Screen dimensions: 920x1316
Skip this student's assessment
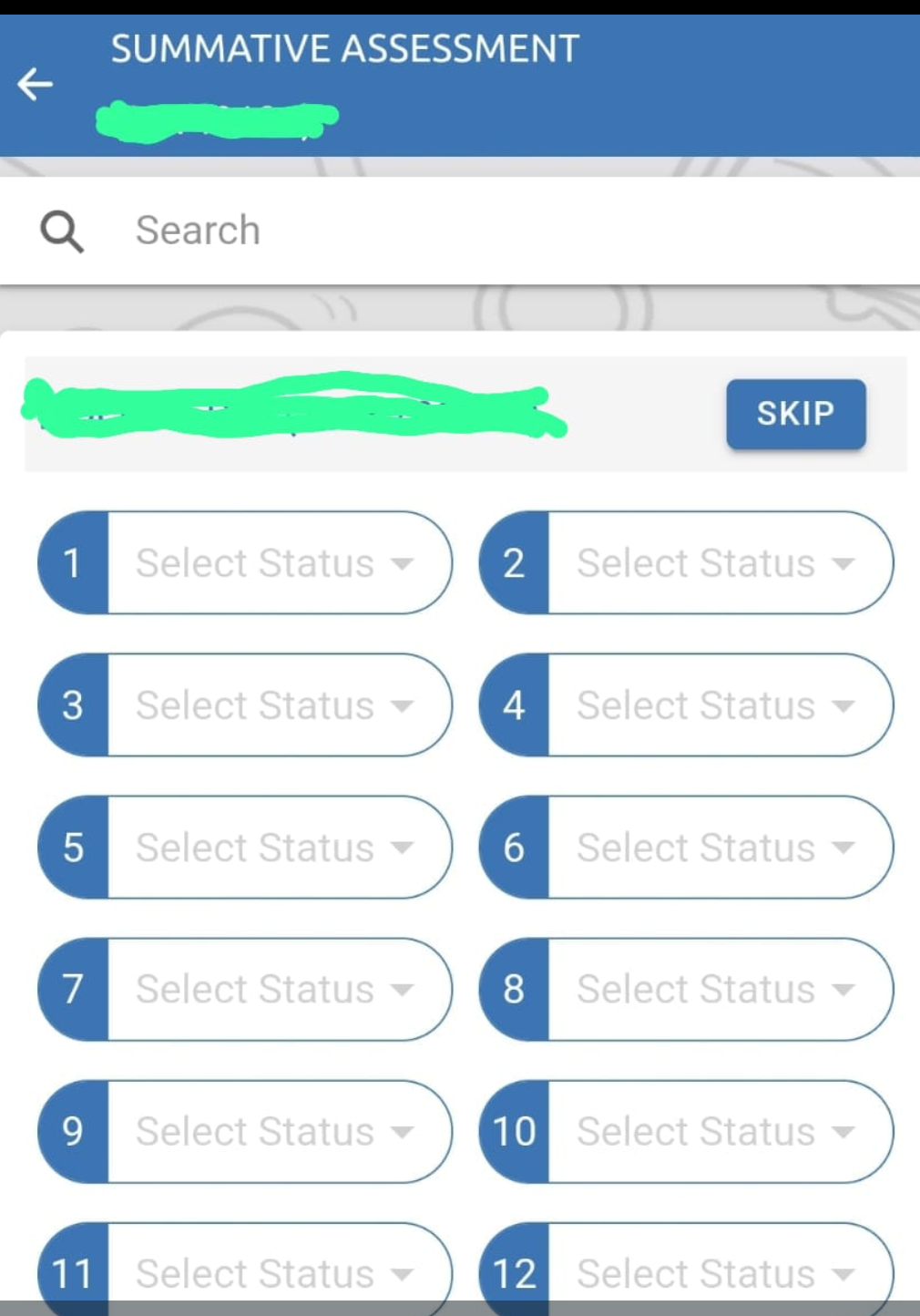point(795,414)
